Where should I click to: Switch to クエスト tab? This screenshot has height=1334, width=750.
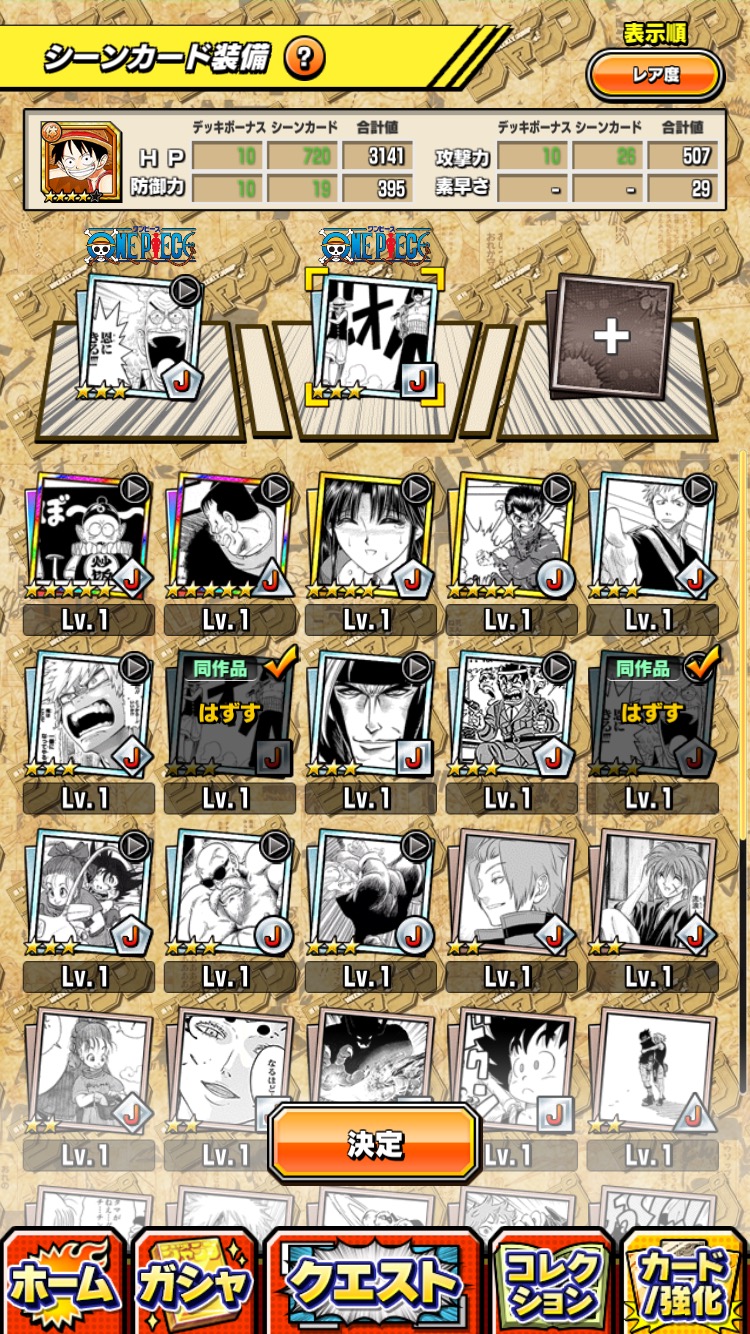click(x=375, y=1284)
